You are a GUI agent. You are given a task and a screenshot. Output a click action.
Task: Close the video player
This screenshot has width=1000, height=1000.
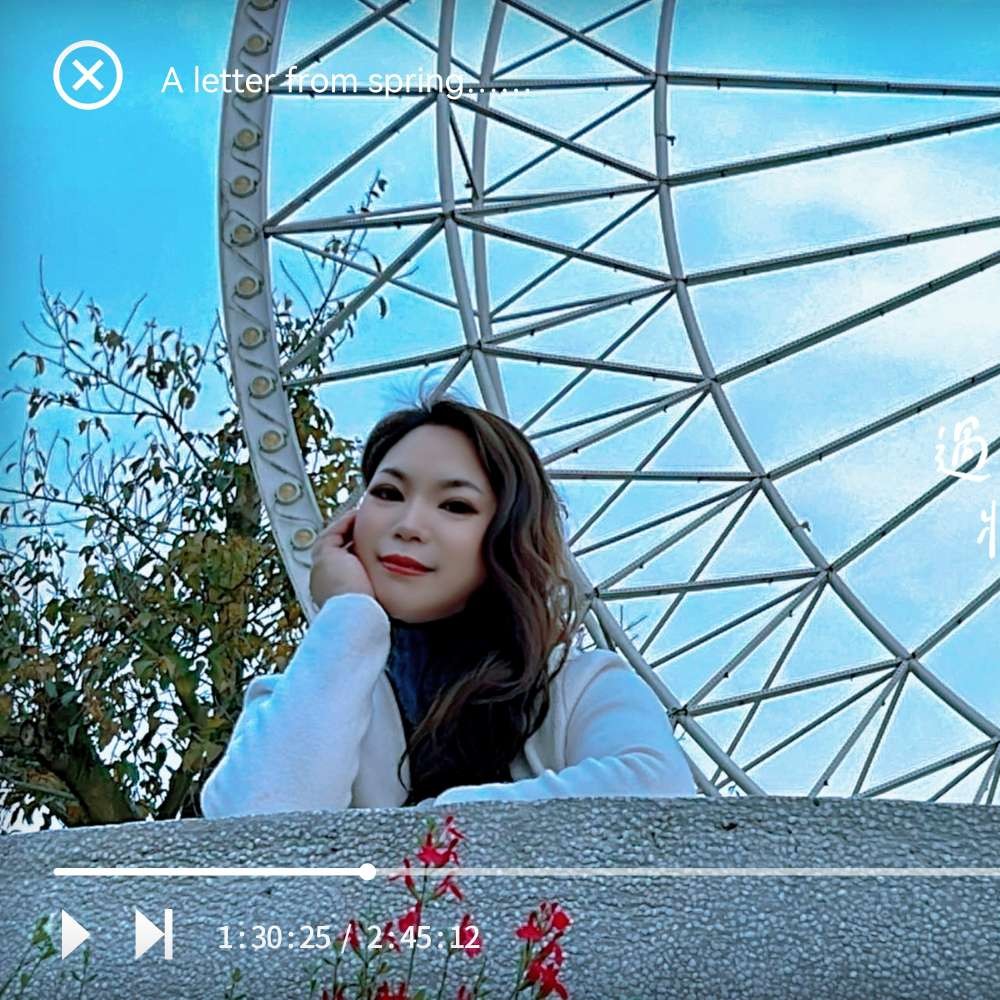click(x=88, y=75)
